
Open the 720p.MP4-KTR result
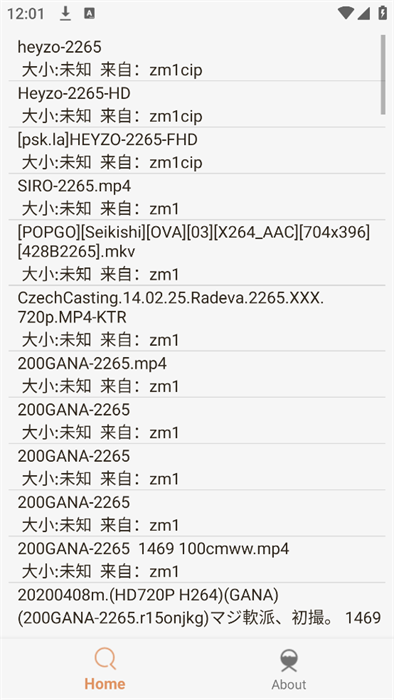(197, 318)
